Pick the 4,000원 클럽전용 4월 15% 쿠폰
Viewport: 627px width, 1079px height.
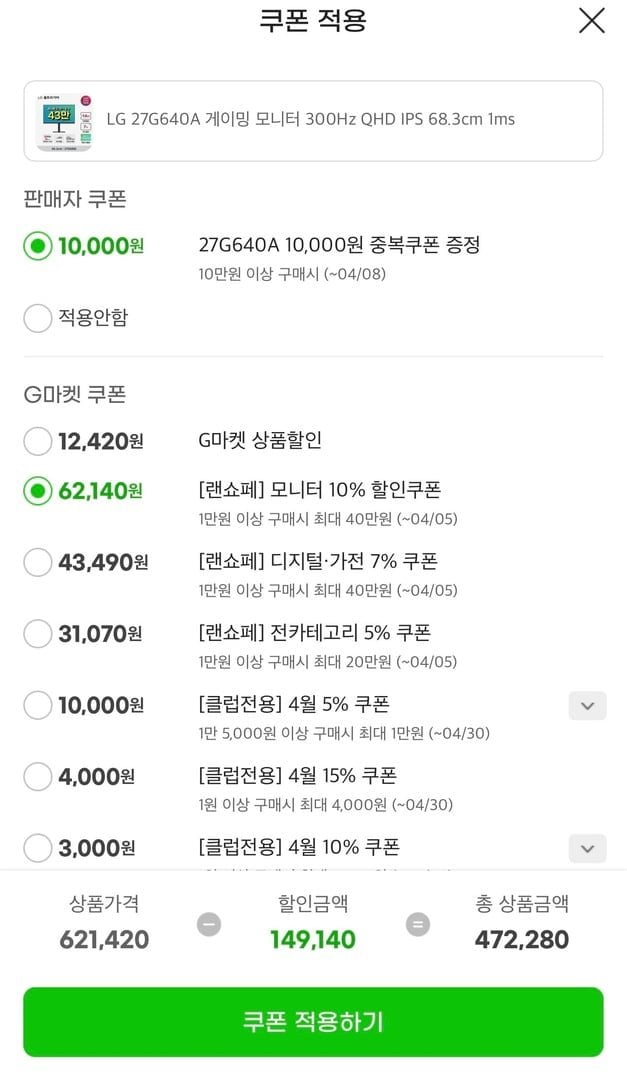pos(38,776)
